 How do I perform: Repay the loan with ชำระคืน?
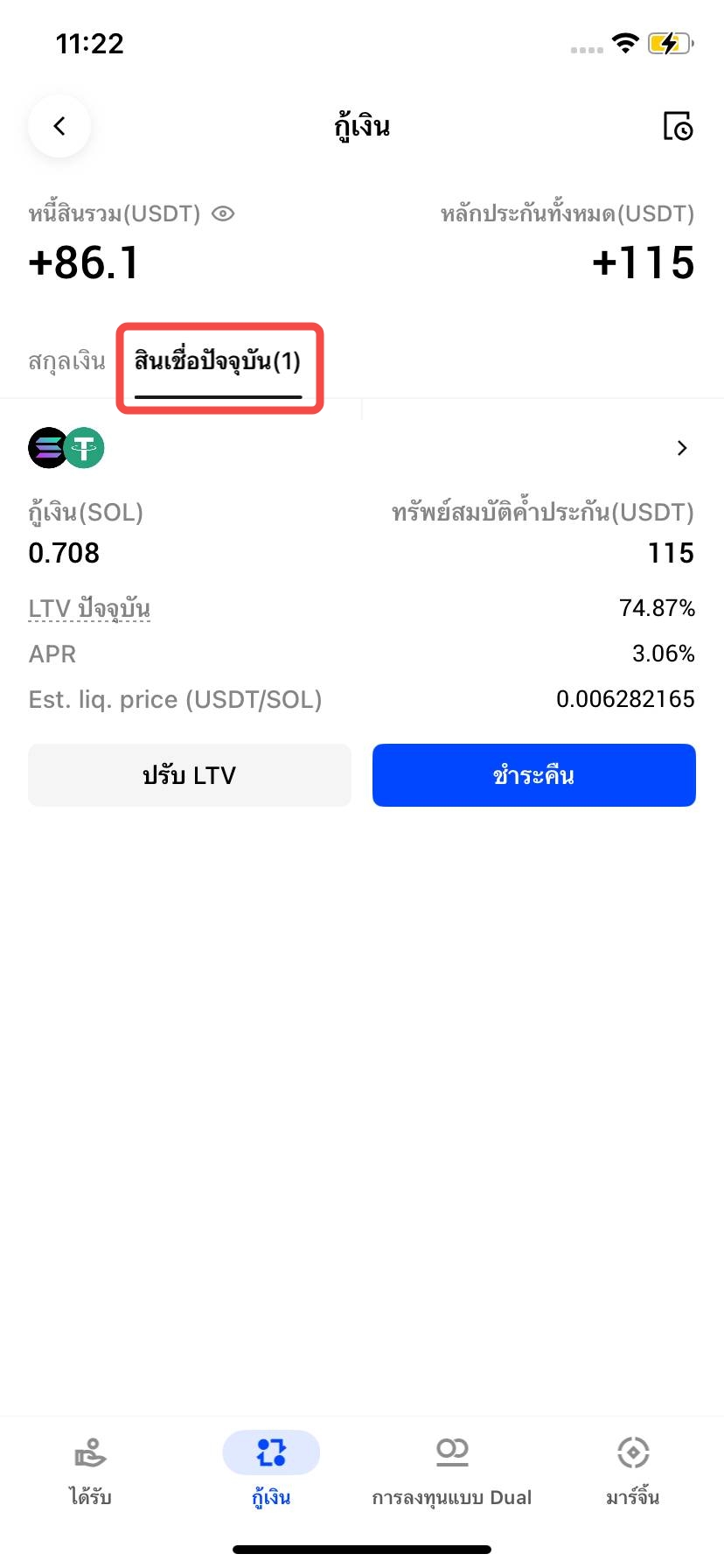[533, 775]
